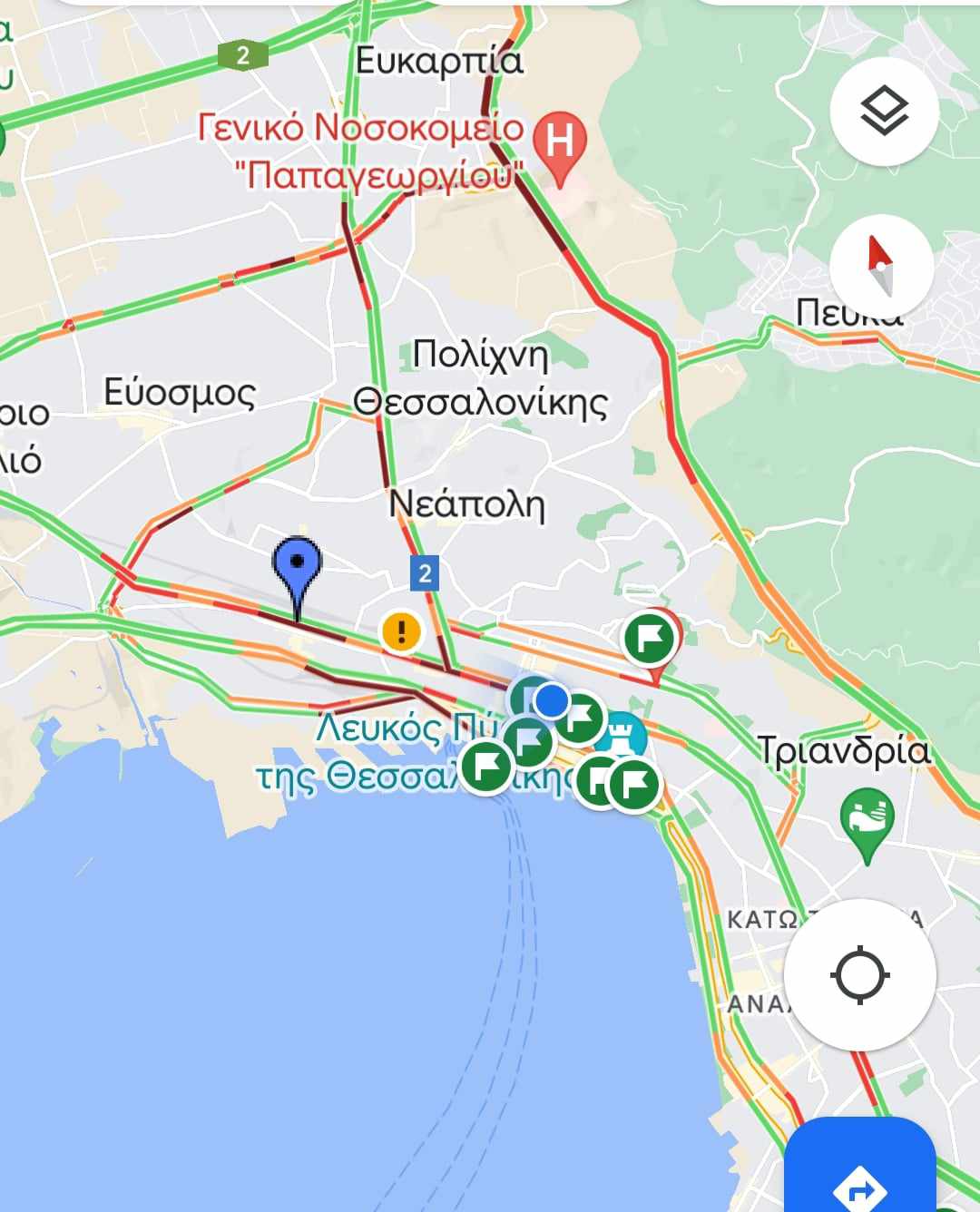Center map on my current location
Viewport: 980px width, 1212px height.
(x=859, y=975)
